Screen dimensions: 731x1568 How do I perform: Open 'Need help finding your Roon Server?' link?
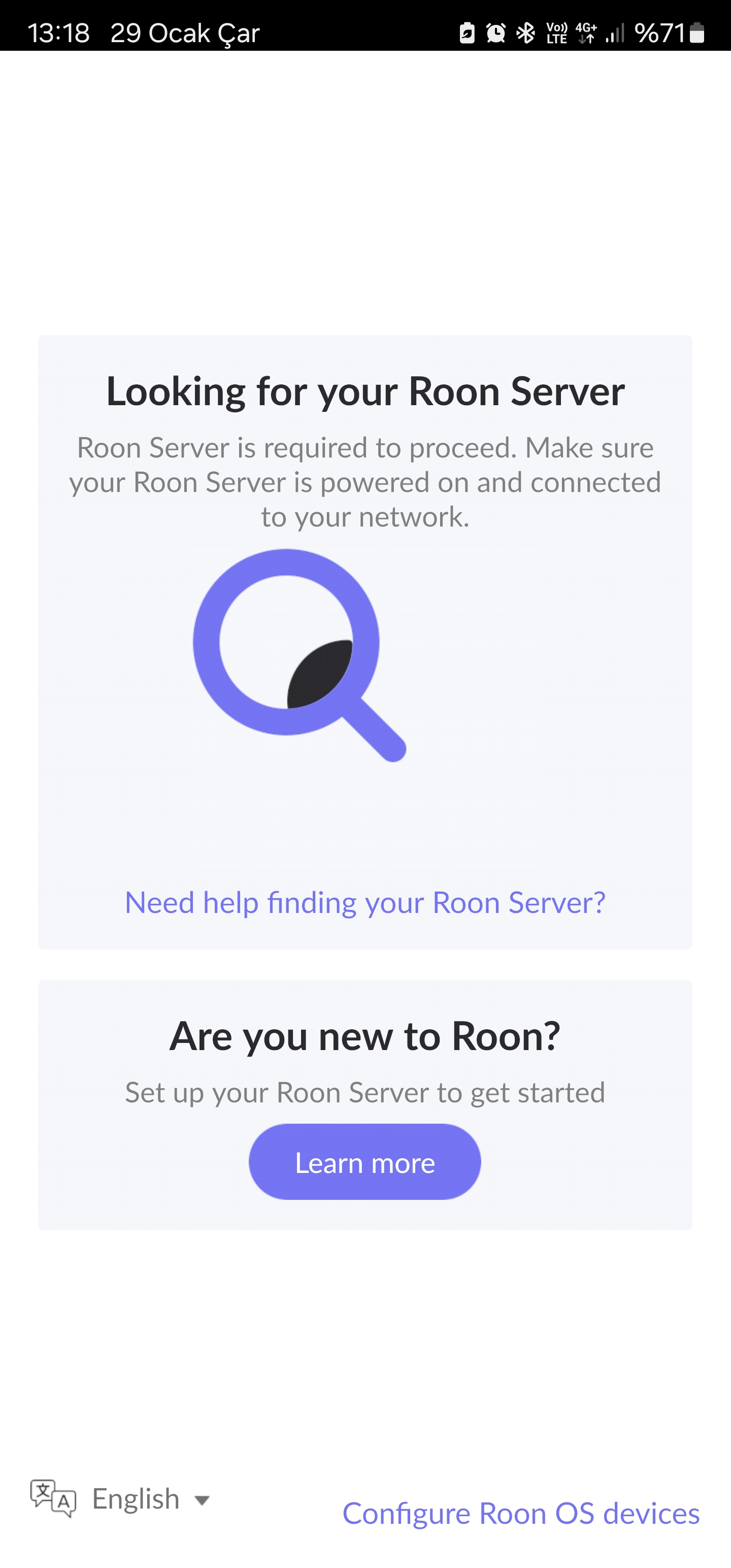(x=365, y=903)
